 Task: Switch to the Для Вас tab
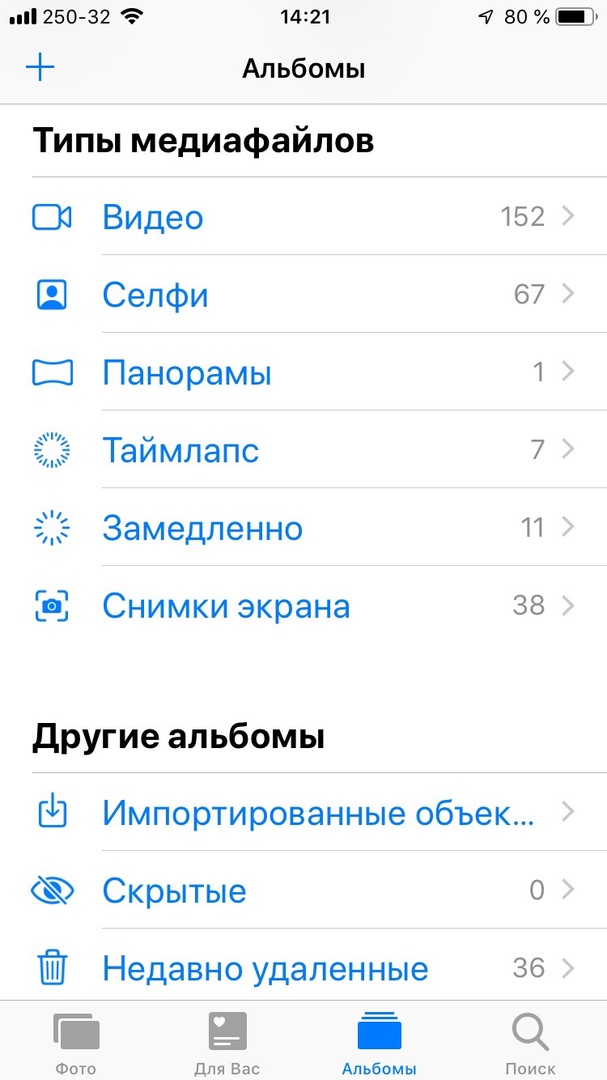(x=227, y=1042)
